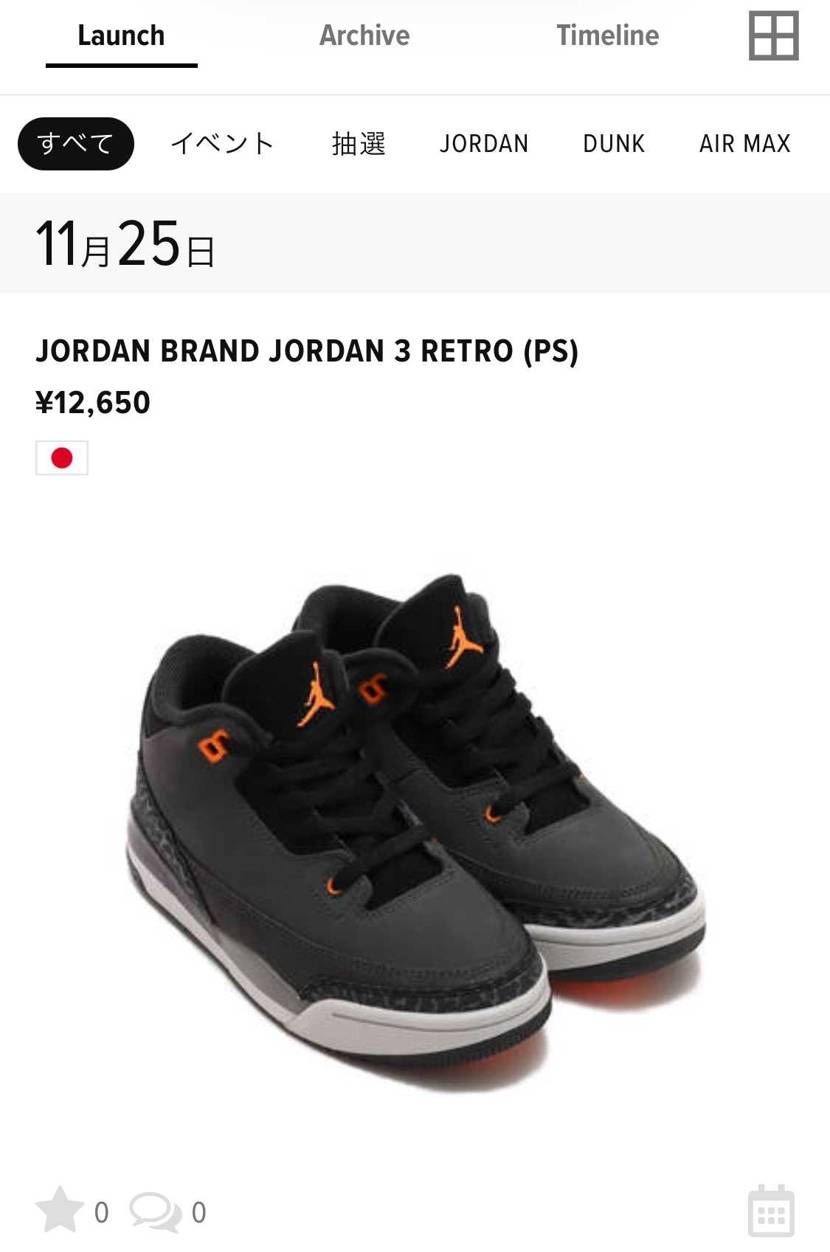Show only JORDAN releases
The image size is (830, 1252).
pos(484,144)
